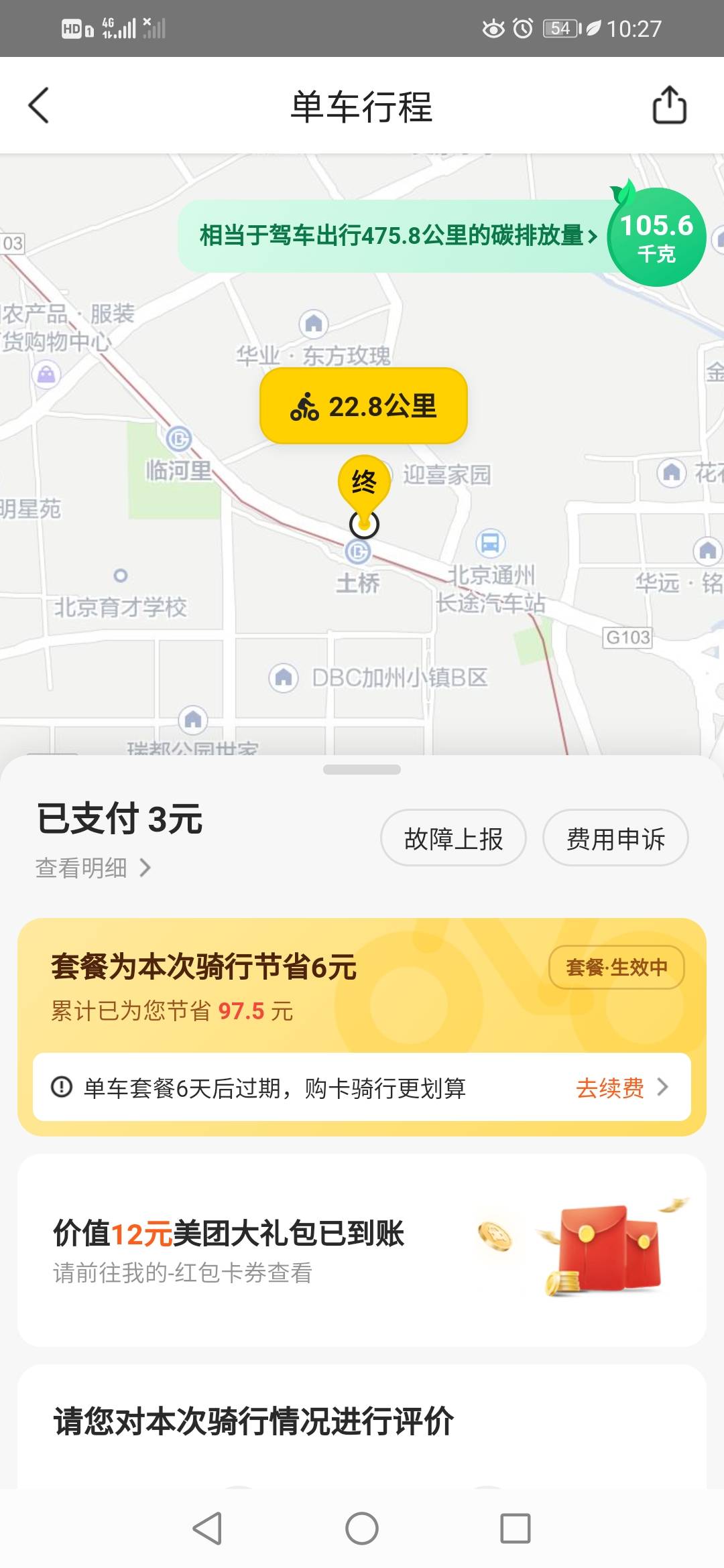Screen dimensions: 724x1568
Task: Tap the bus station icon near 北京通州长途汽车站
Action: pos(489,544)
